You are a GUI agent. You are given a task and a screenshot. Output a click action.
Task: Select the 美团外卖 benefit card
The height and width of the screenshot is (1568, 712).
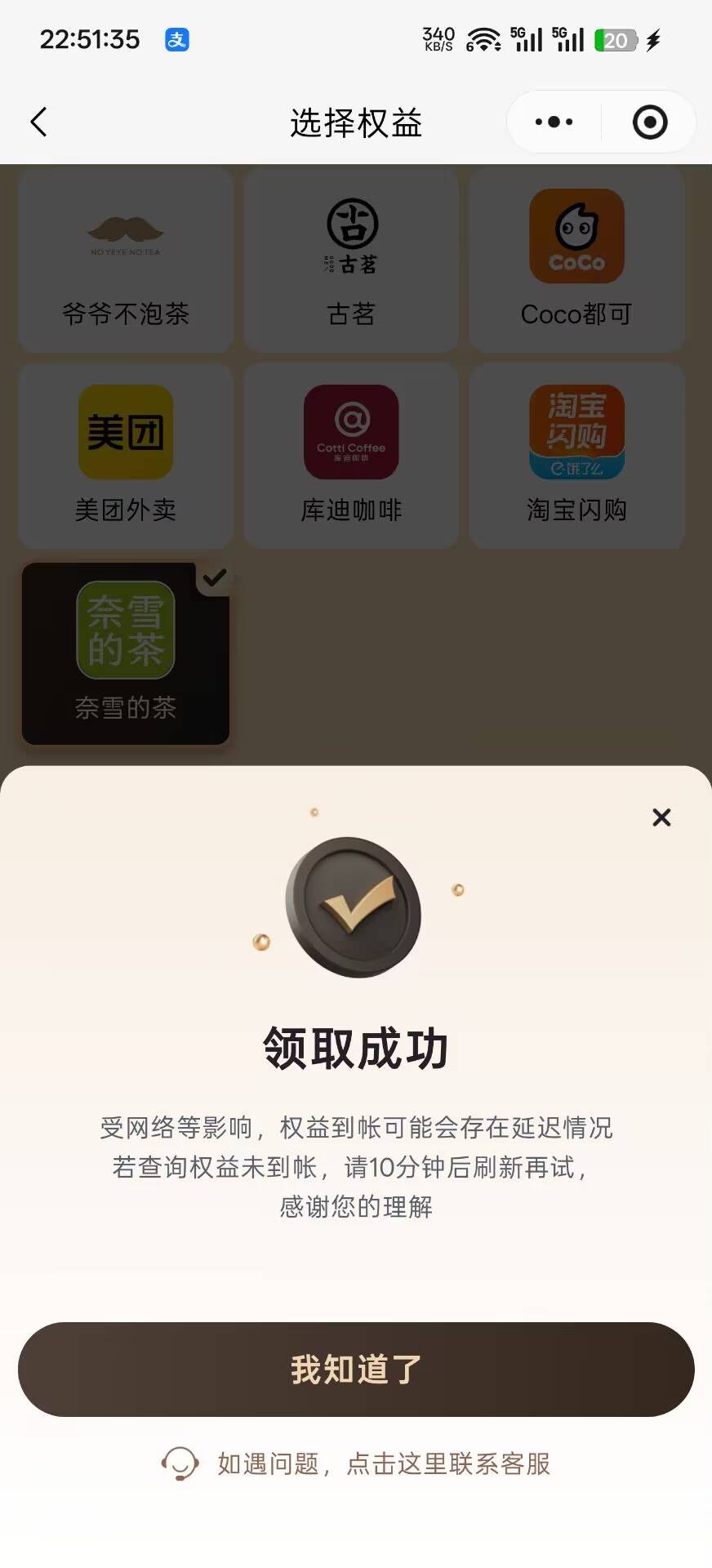click(126, 456)
